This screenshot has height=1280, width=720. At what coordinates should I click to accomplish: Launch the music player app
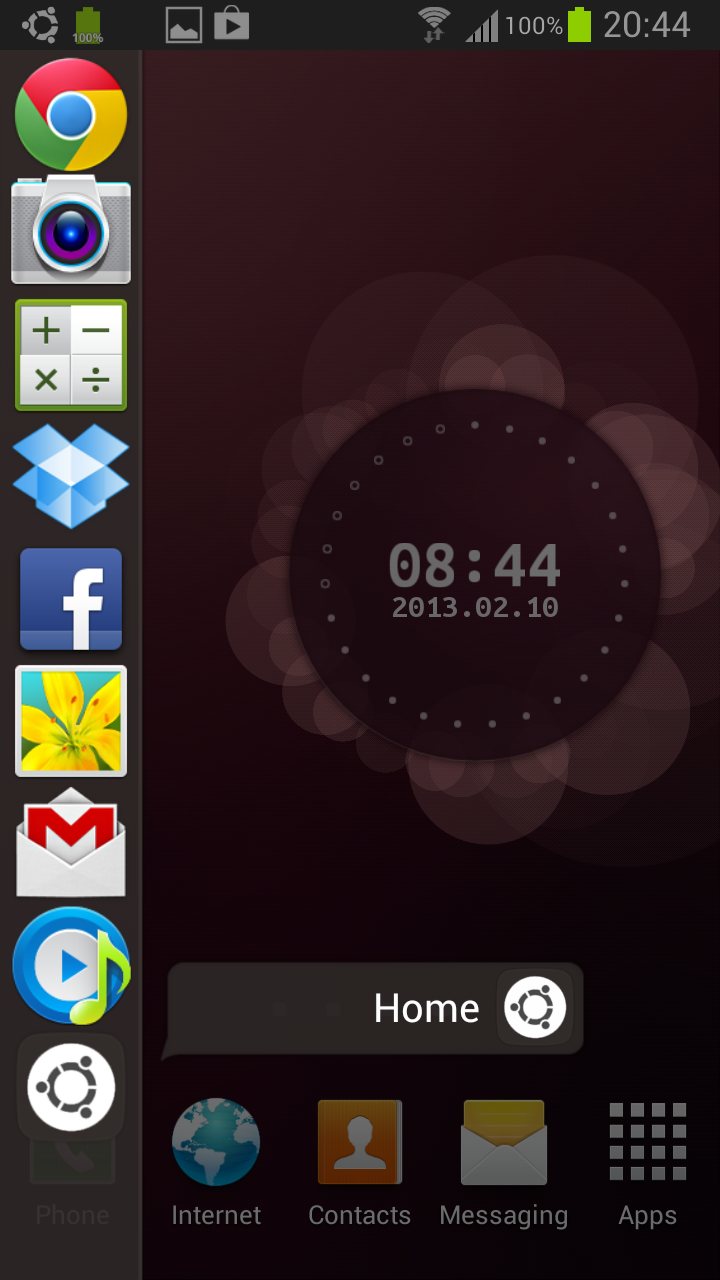pyautogui.click(x=71, y=965)
